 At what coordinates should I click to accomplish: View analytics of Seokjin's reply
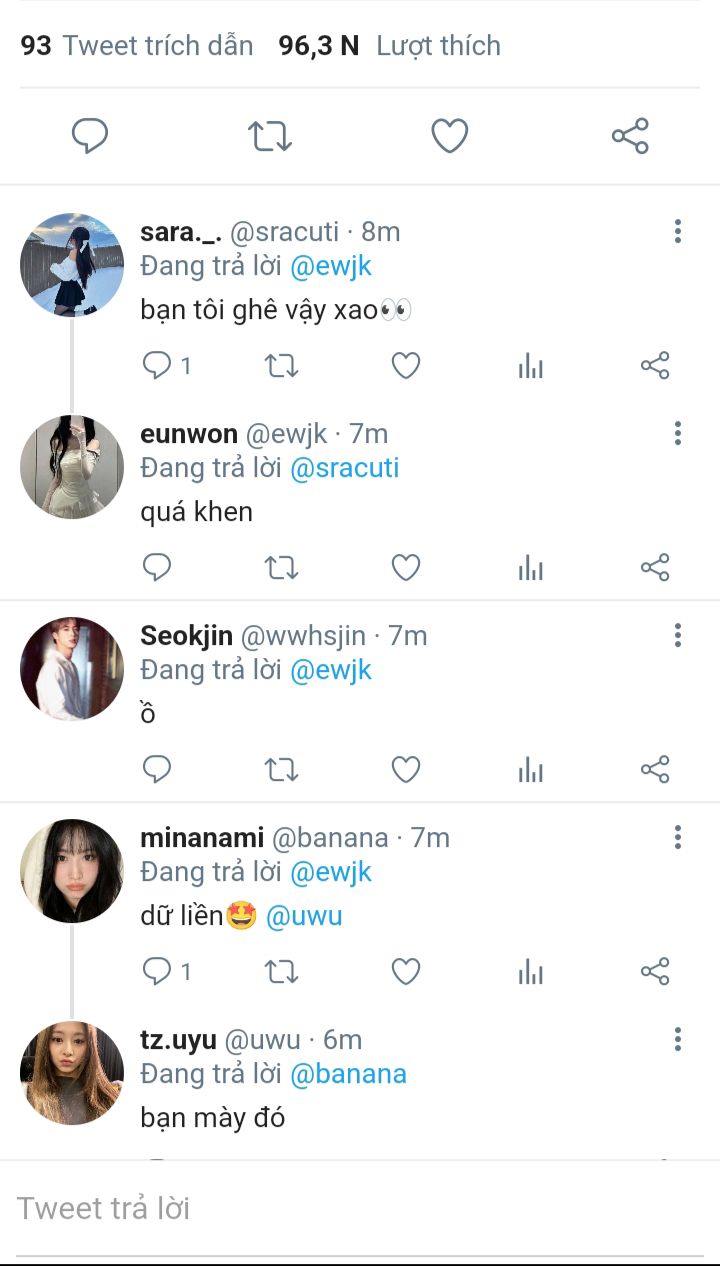530,769
